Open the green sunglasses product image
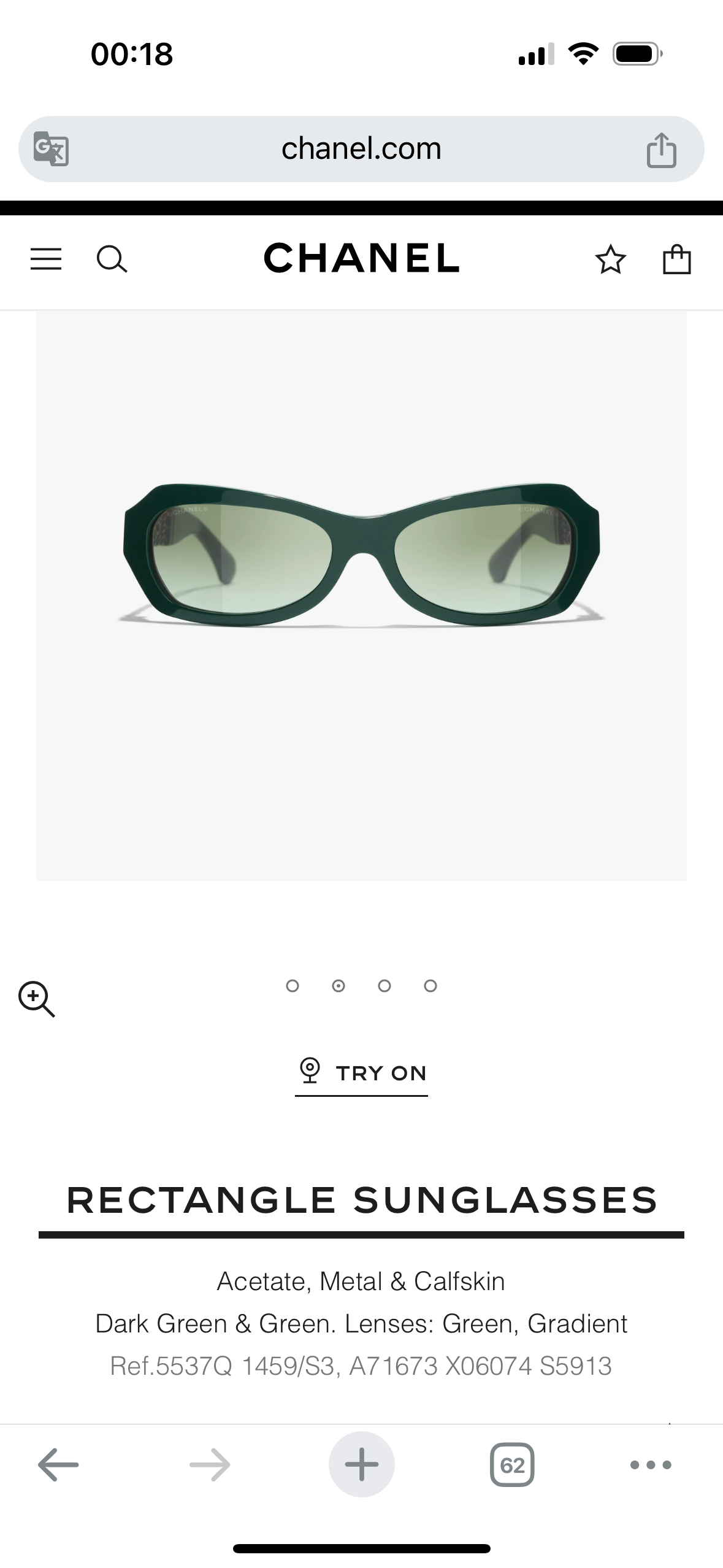The height and width of the screenshot is (1568, 723). 361,555
